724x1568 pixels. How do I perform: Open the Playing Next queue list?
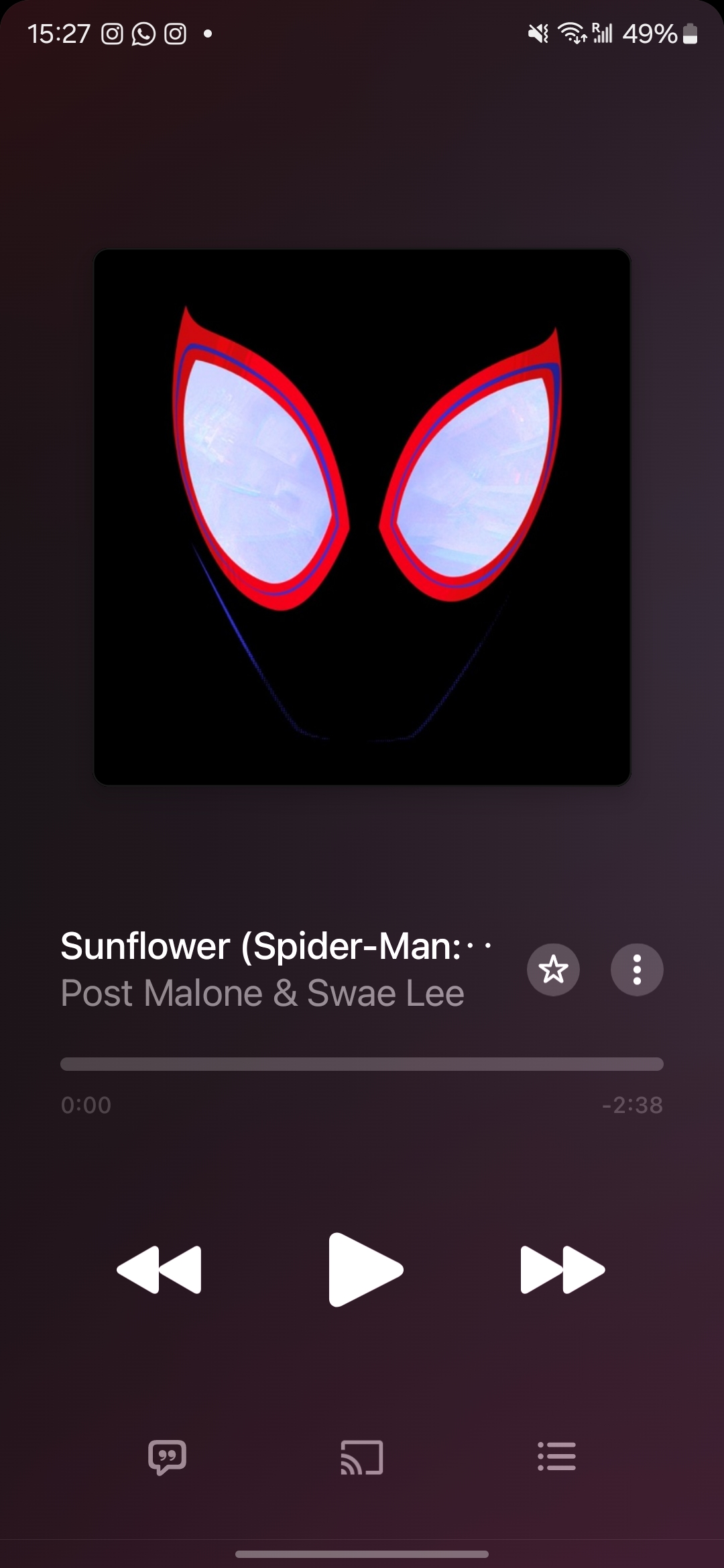[556, 1457]
